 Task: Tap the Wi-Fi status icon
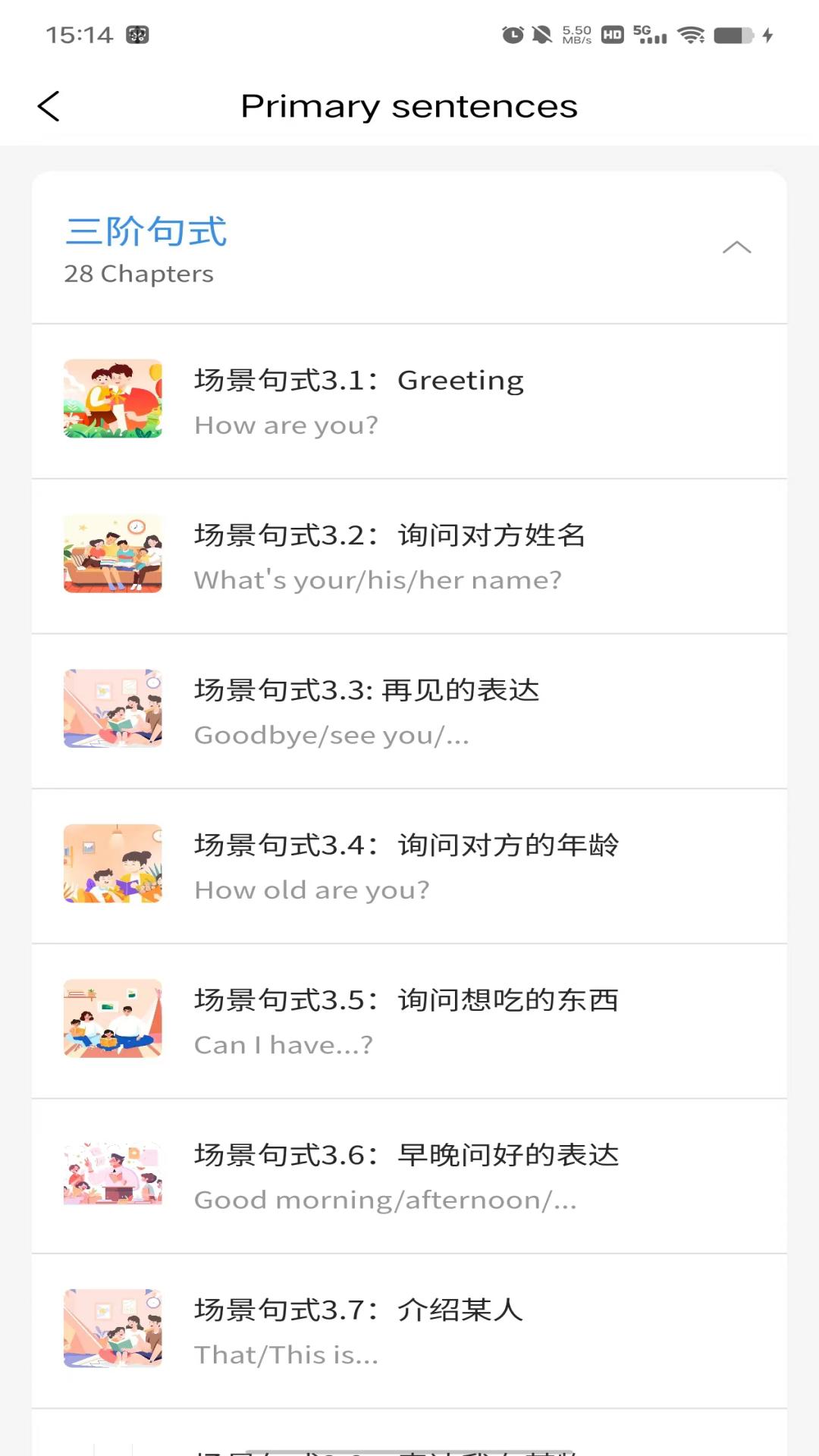coord(690,34)
